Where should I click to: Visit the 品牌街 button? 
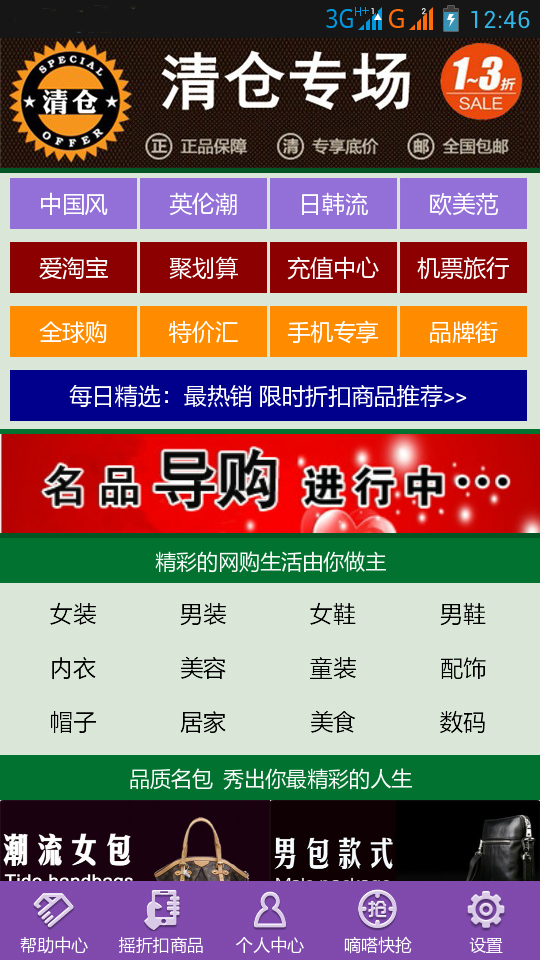[463, 331]
